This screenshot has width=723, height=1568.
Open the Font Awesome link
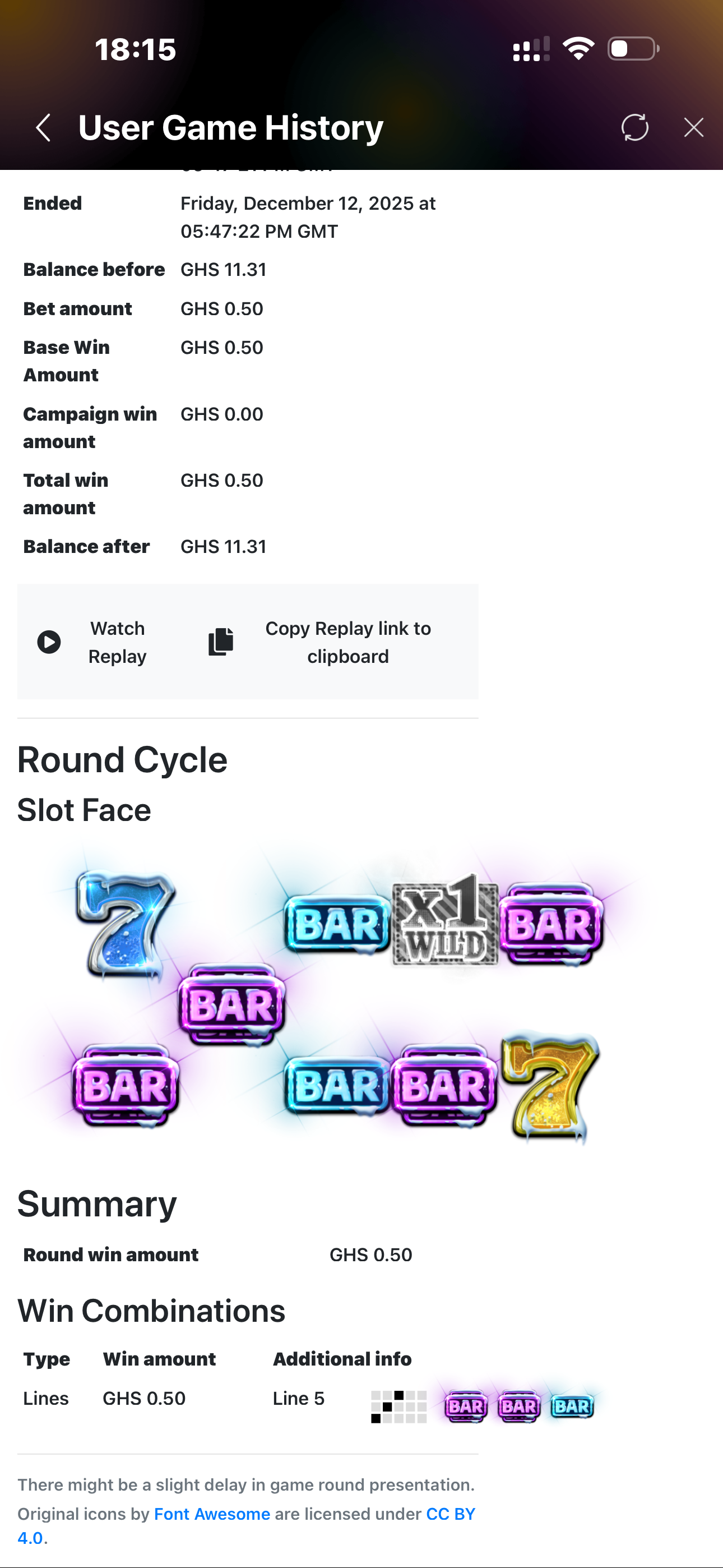coord(212,1514)
